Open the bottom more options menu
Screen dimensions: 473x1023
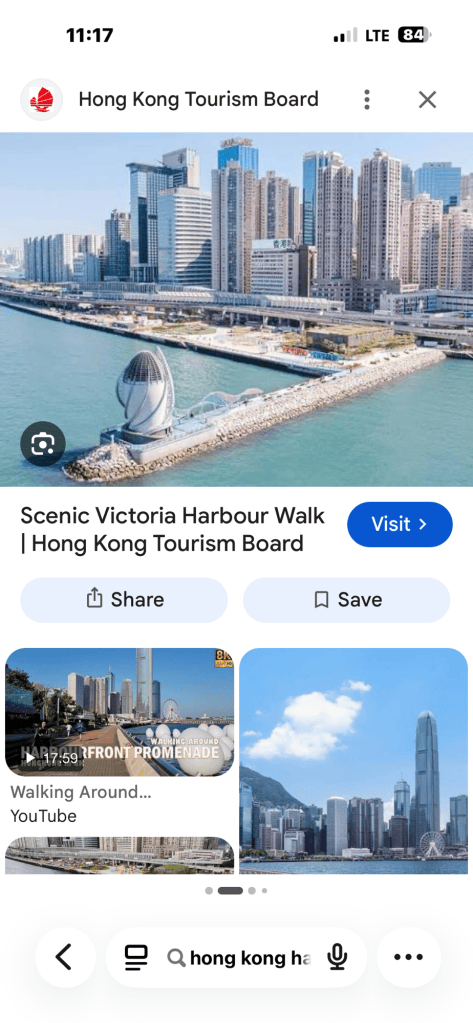click(408, 957)
